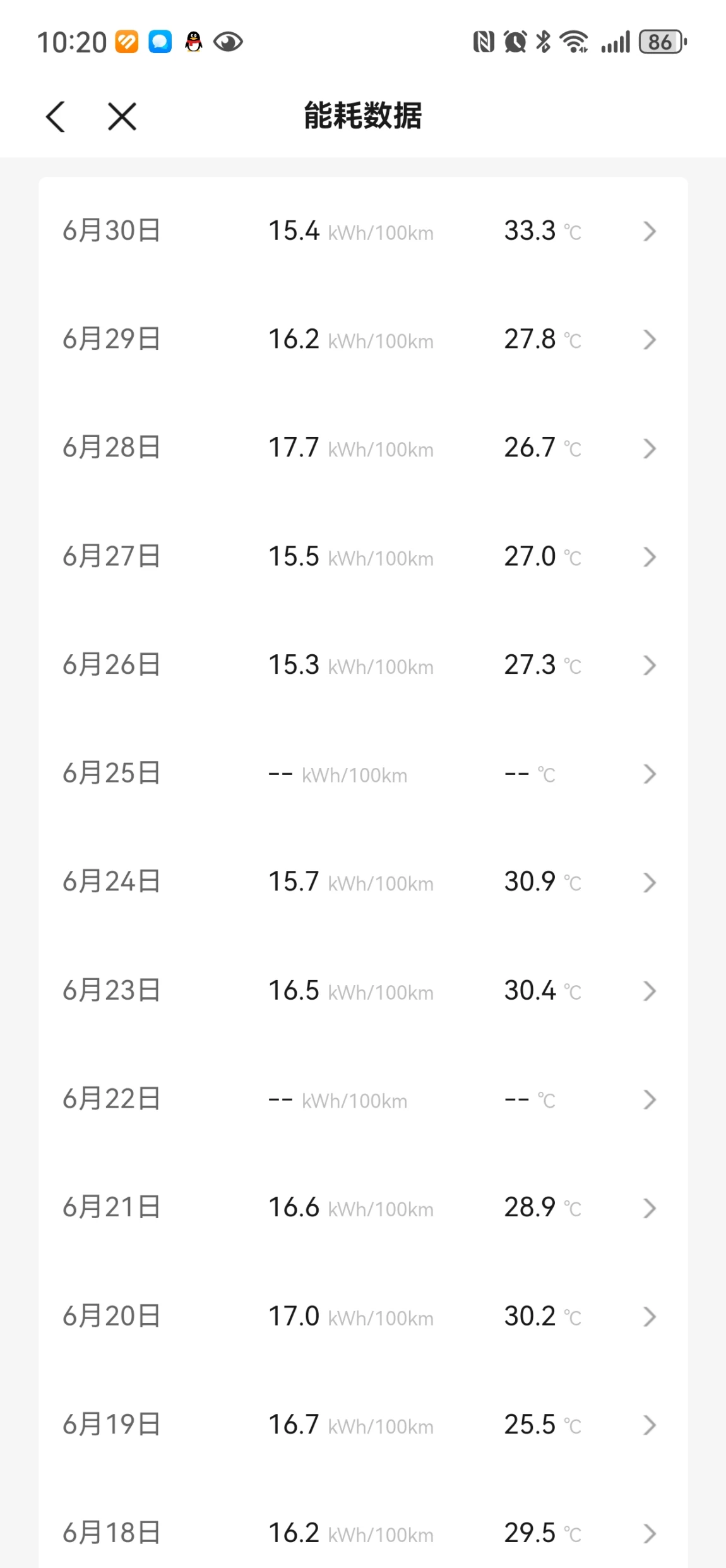The height and width of the screenshot is (1568, 726).
Task: Open the 6月23日 energy record
Action: coord(363,991)
